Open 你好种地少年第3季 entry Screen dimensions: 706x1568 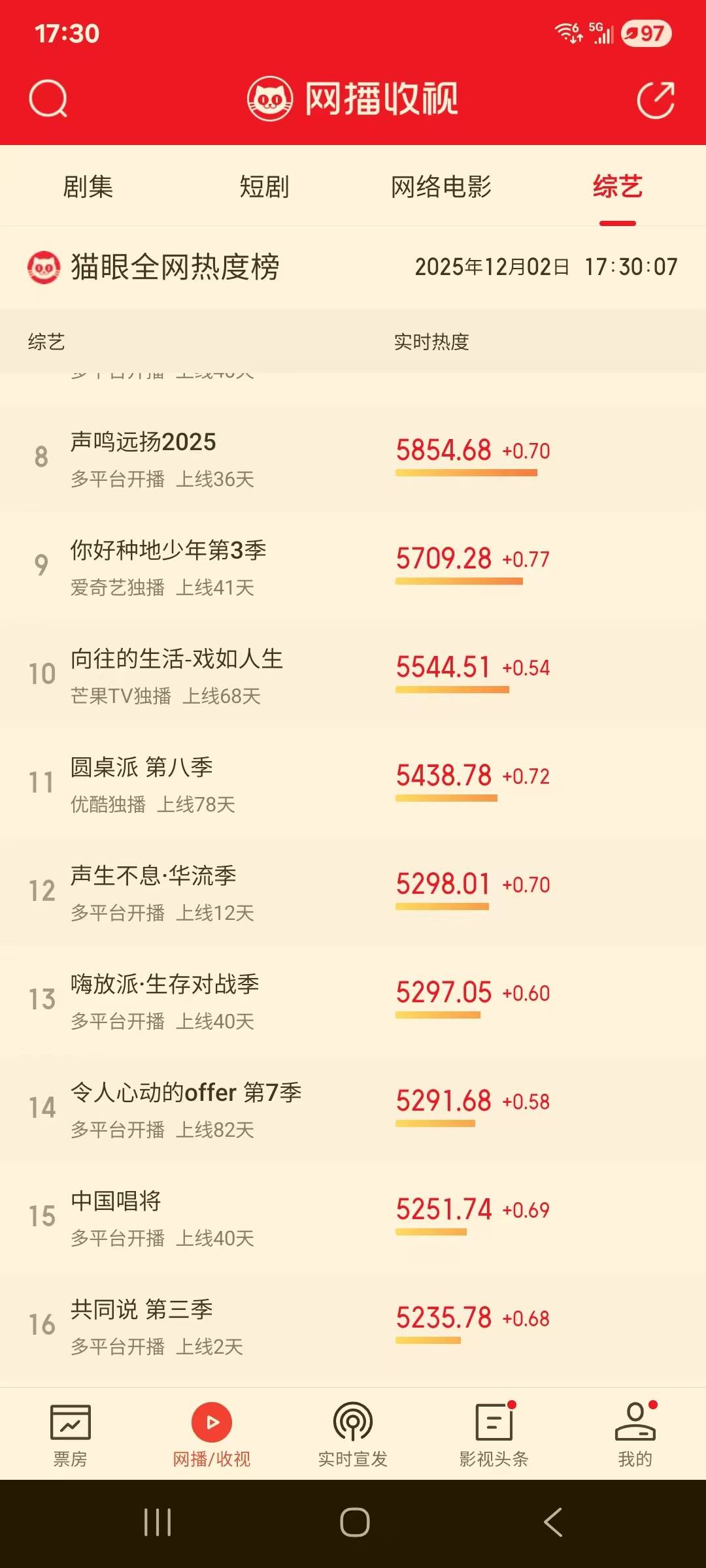click(168, 551)
